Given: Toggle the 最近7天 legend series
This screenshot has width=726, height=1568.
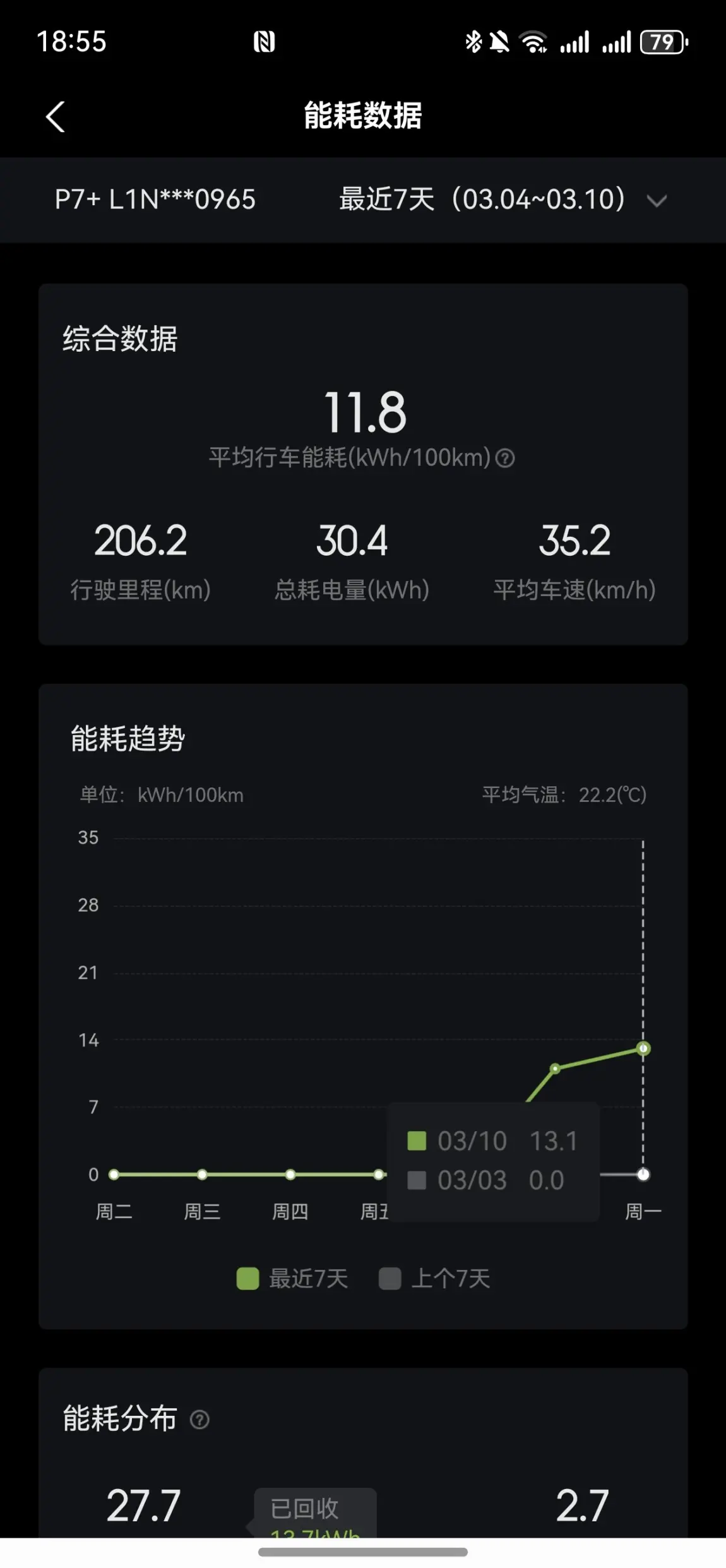Looking at the screenshot, I should (x=292, y=1279).
